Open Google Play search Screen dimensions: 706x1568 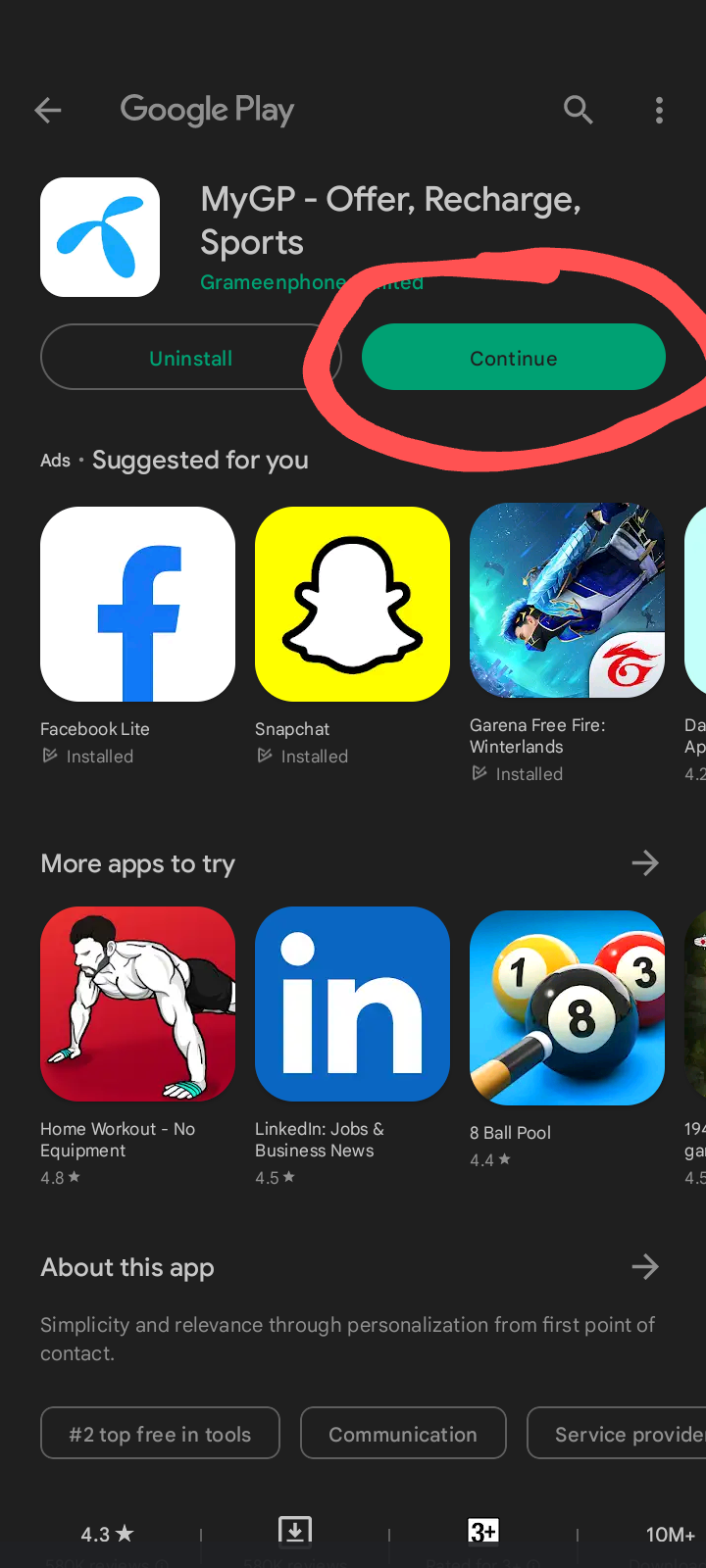click(x=579, y=111)
